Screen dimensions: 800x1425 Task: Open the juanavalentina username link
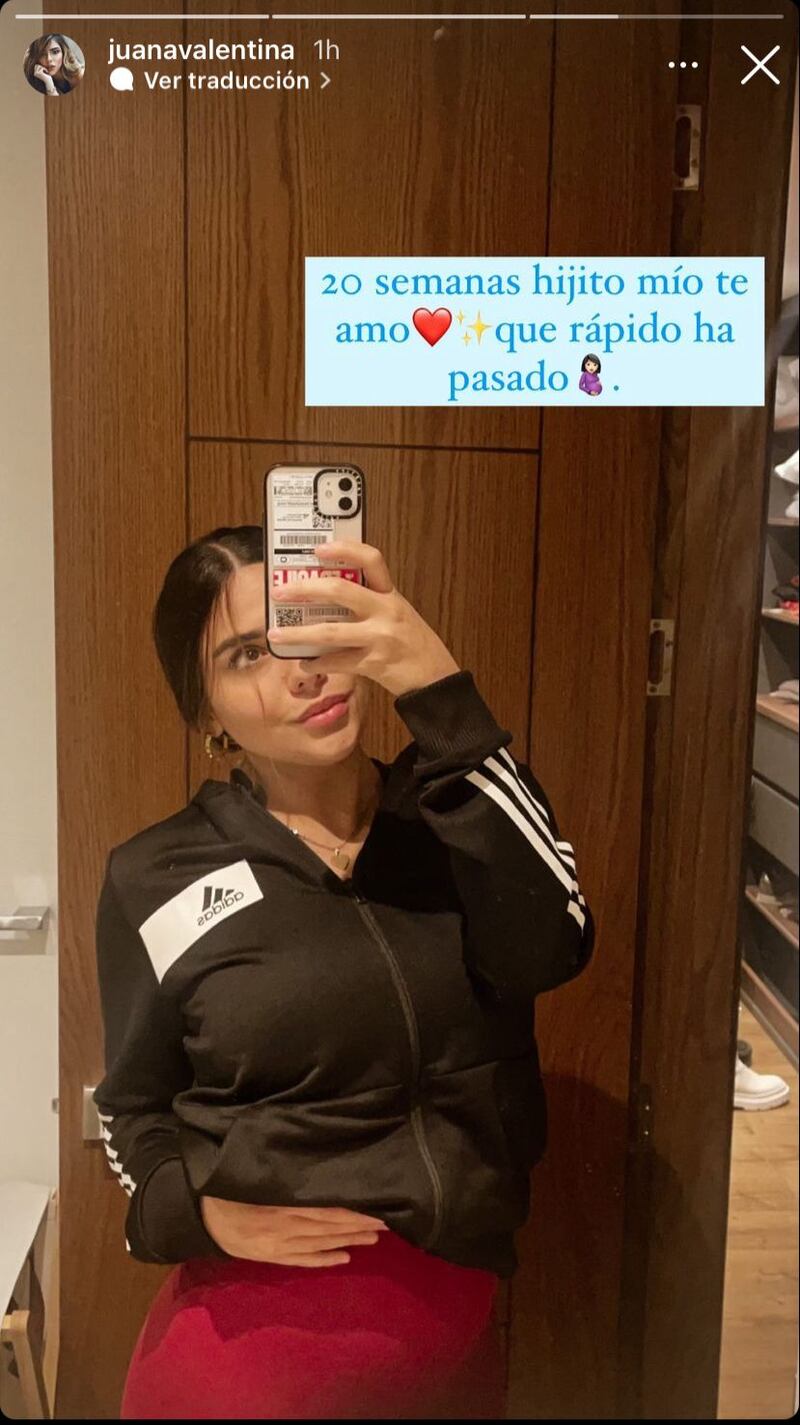pos(201,50)
